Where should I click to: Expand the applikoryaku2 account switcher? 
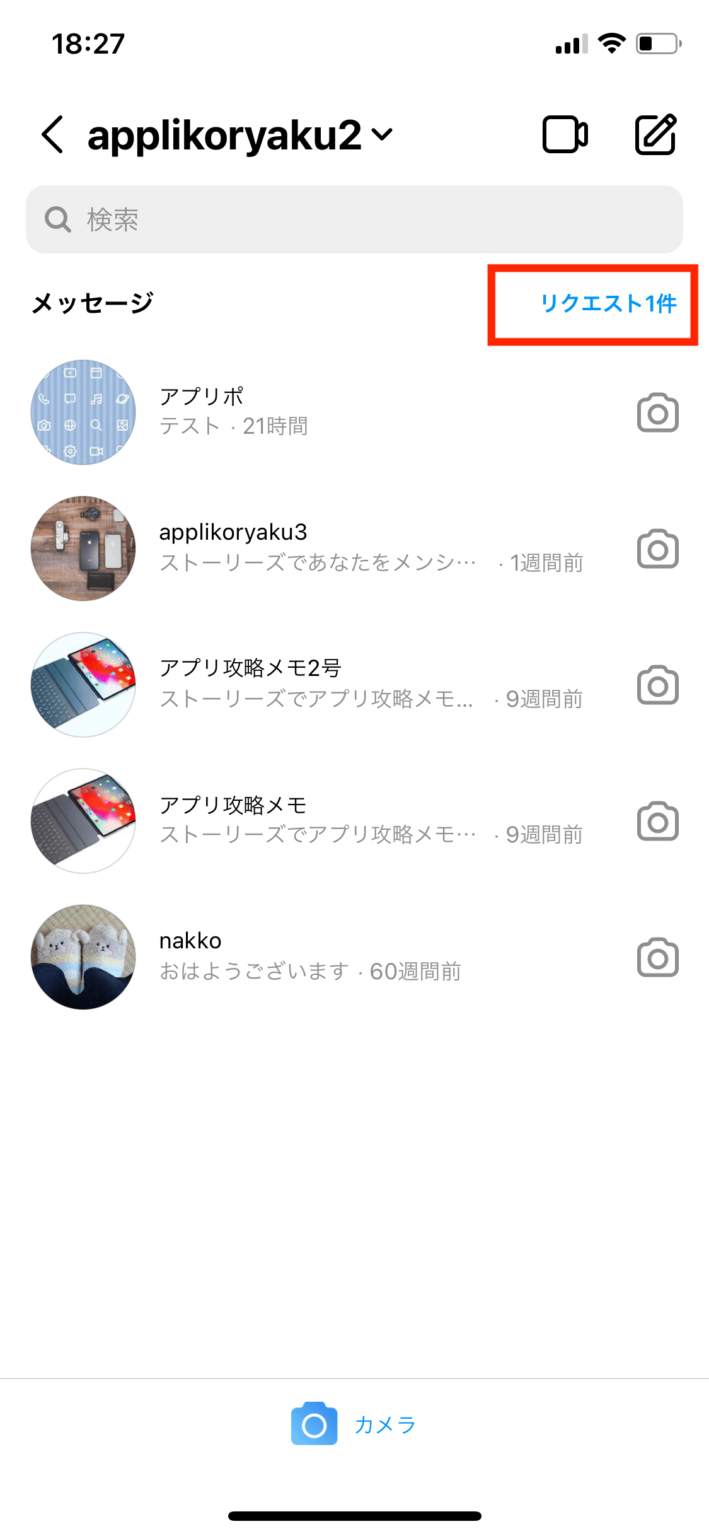[240, 136]
